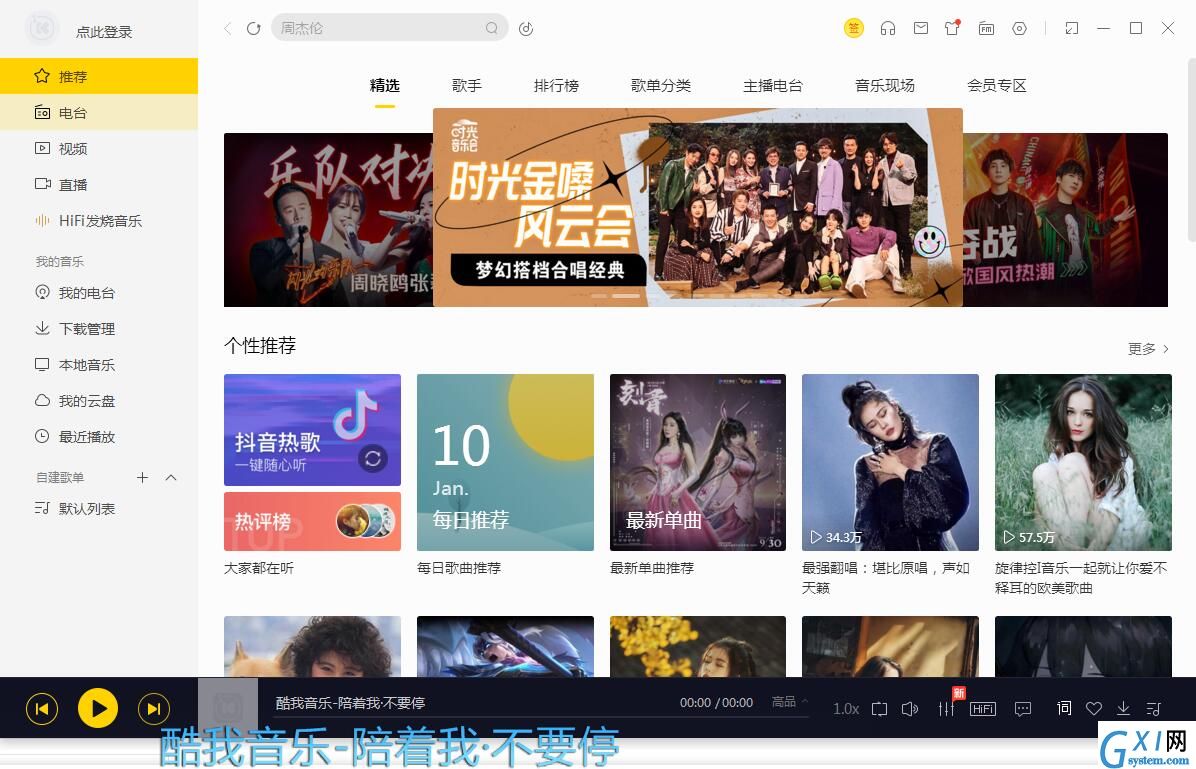Switch to the 排行榜 tab
The image size is (1196, 769).
click(556, 86)
